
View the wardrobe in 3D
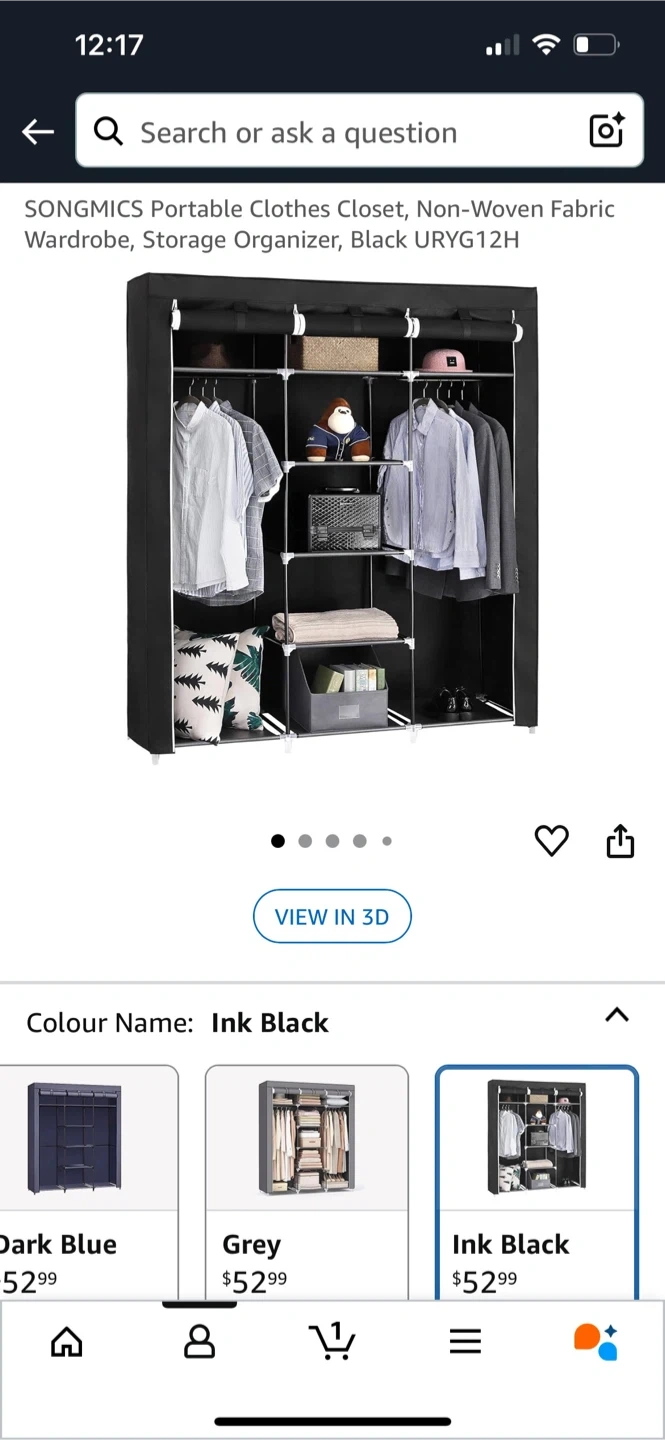(x=332, y=916)
